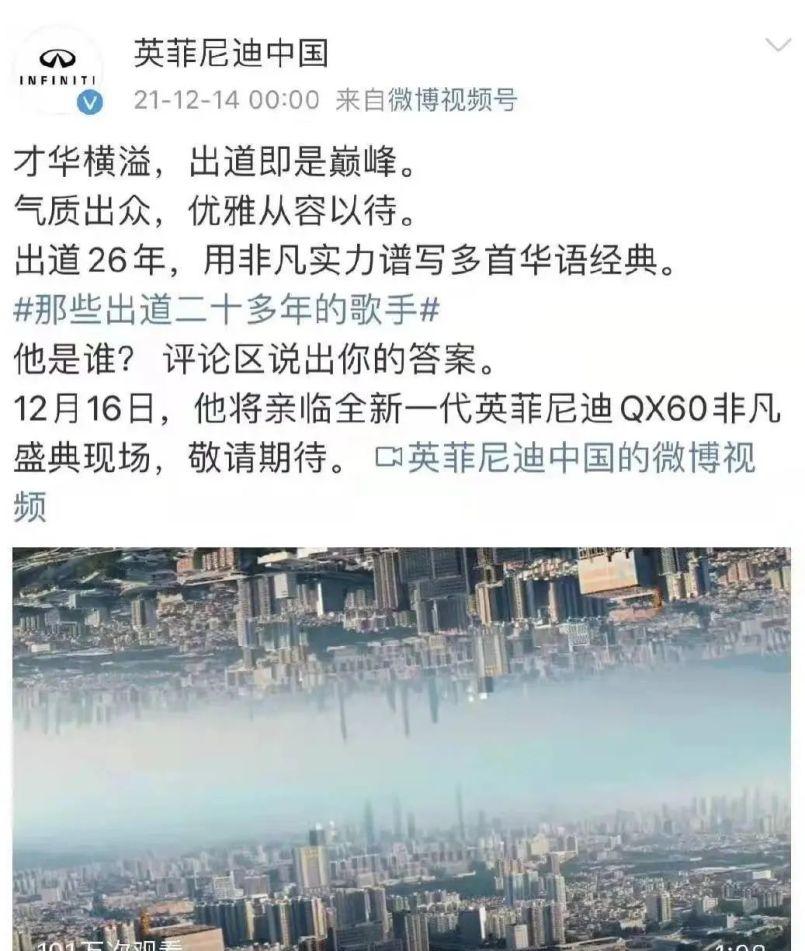Expand the post options chevron
The height and width of the screenshot is (951, 805).
(777, 46)
